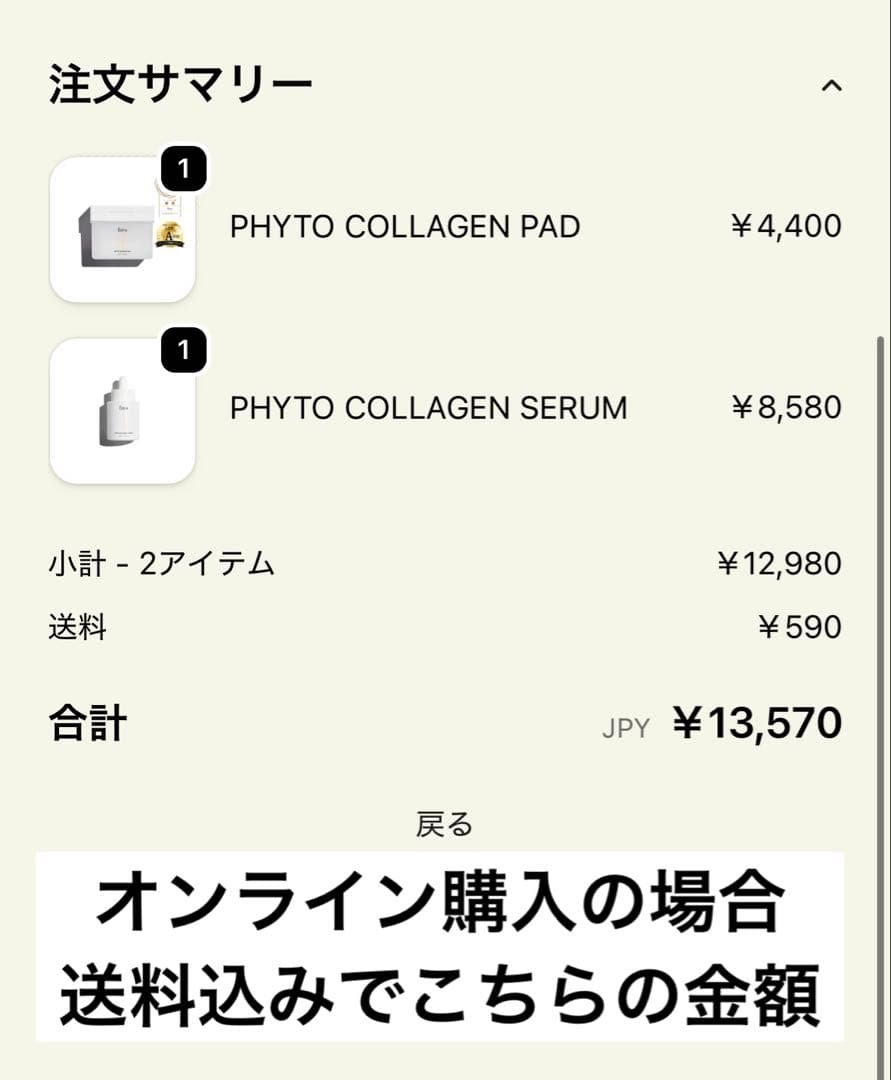This screenshot has height=1080, width=891.
Task: Click the 注文サマリー header title
Action: [180, 84]
